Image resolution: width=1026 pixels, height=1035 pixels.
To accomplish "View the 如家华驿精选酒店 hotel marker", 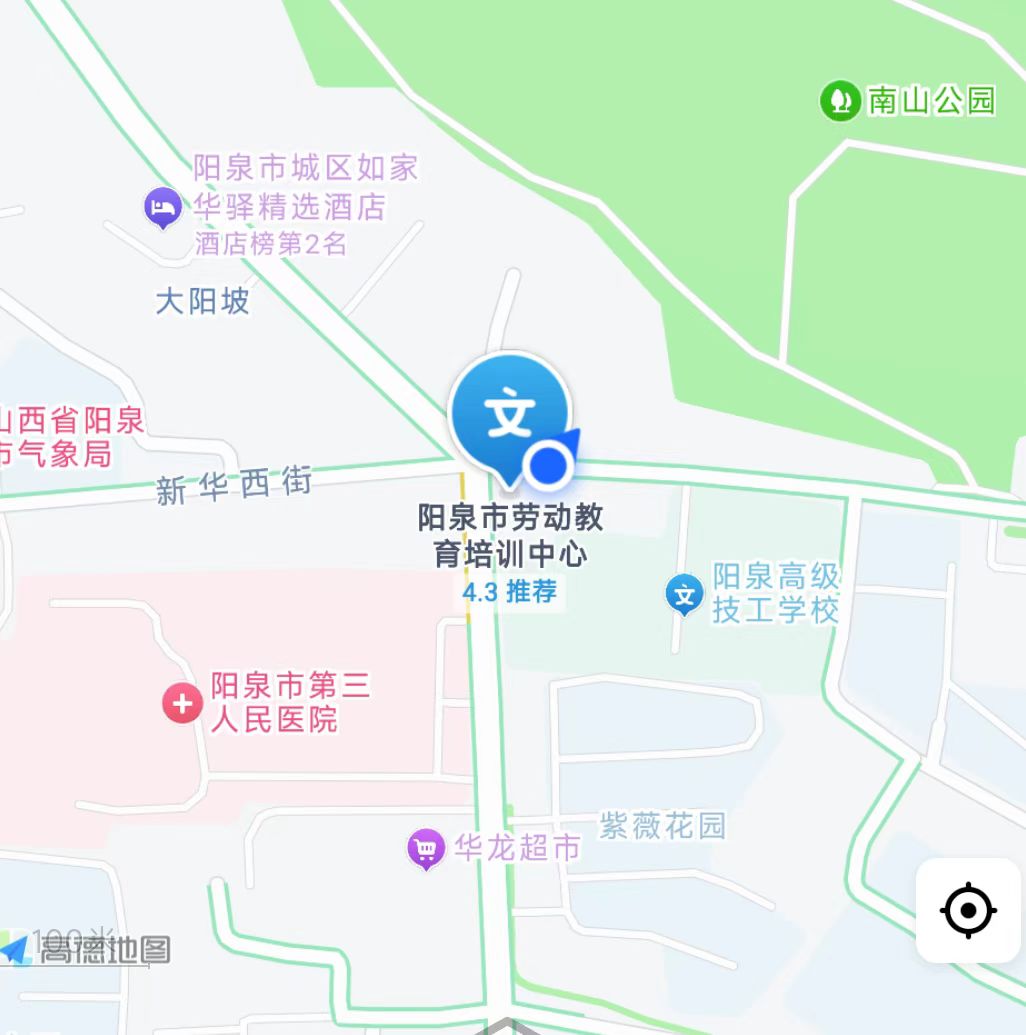I will [x=162, y=207].
